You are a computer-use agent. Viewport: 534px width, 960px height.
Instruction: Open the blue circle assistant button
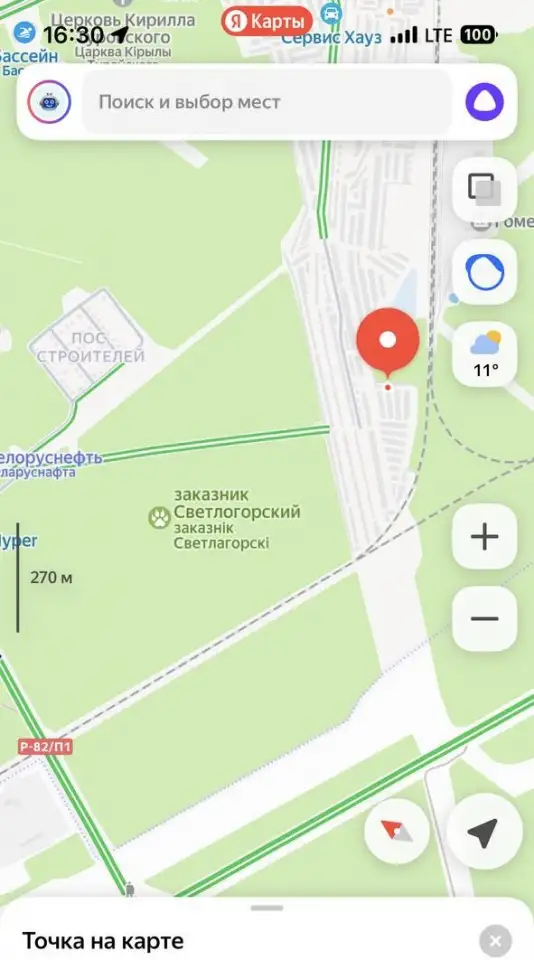click(x=484, y=272)
